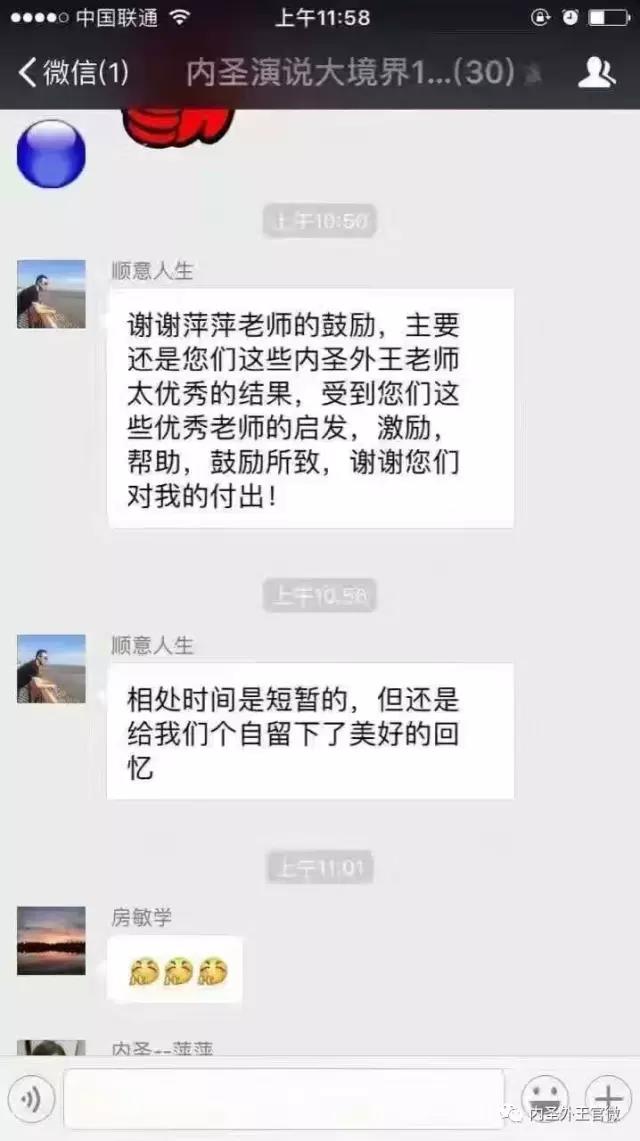640x1141 pixels.
Task: Go back to the 微信 chat list
Action: point(72,72)
